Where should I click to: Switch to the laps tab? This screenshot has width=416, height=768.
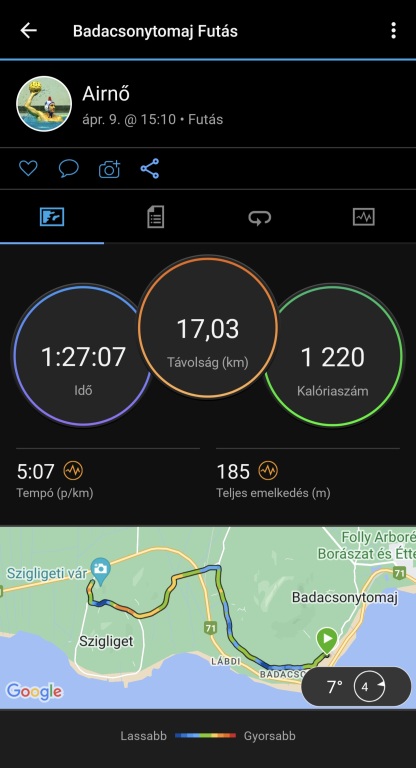pos(259,217)
